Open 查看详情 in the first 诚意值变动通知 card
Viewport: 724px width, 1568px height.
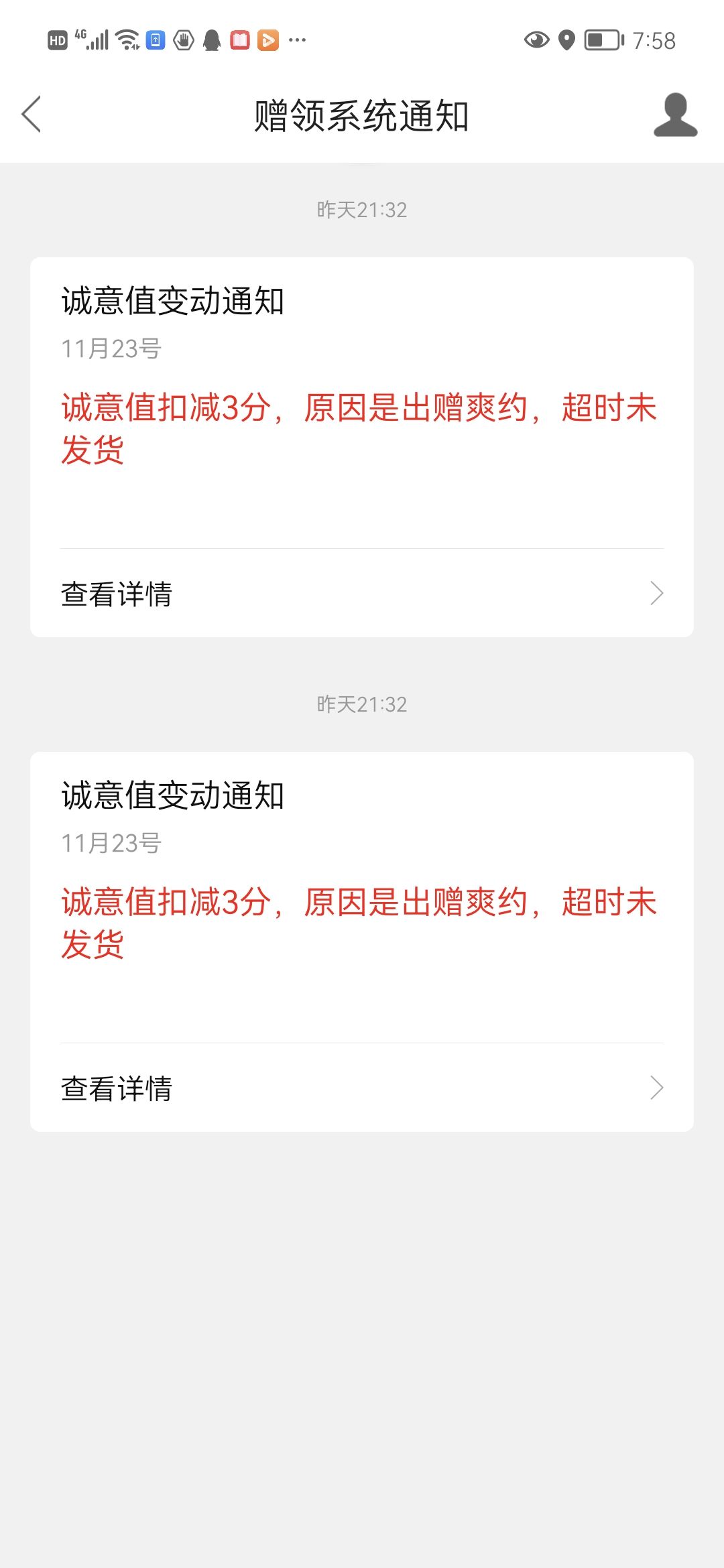362,594
